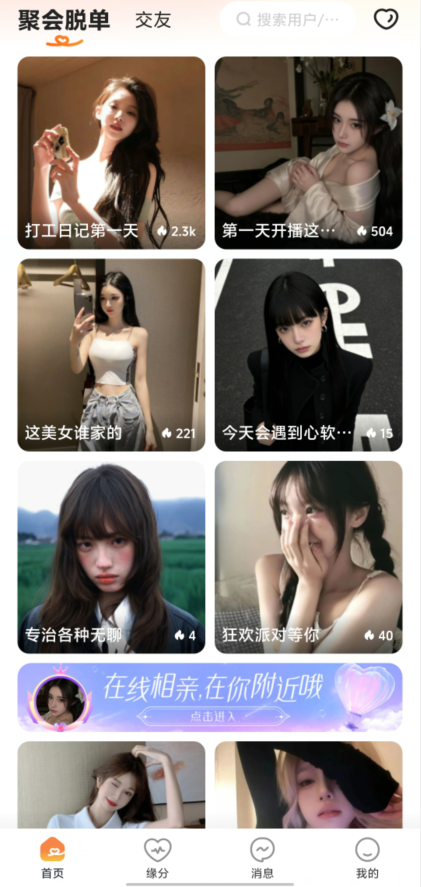Tap the 在线相亲 banner's 点击进入 button

point(213,716)
